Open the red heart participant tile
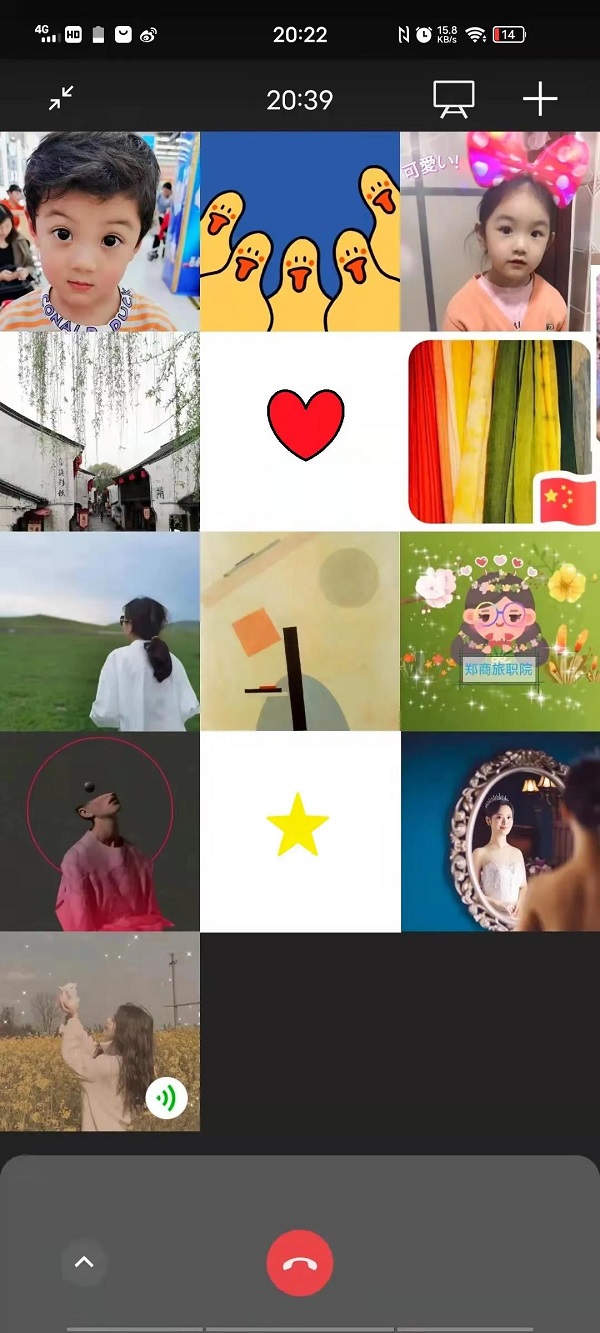The width and height of the screenshot is (600, 1333). pos(300,431)
